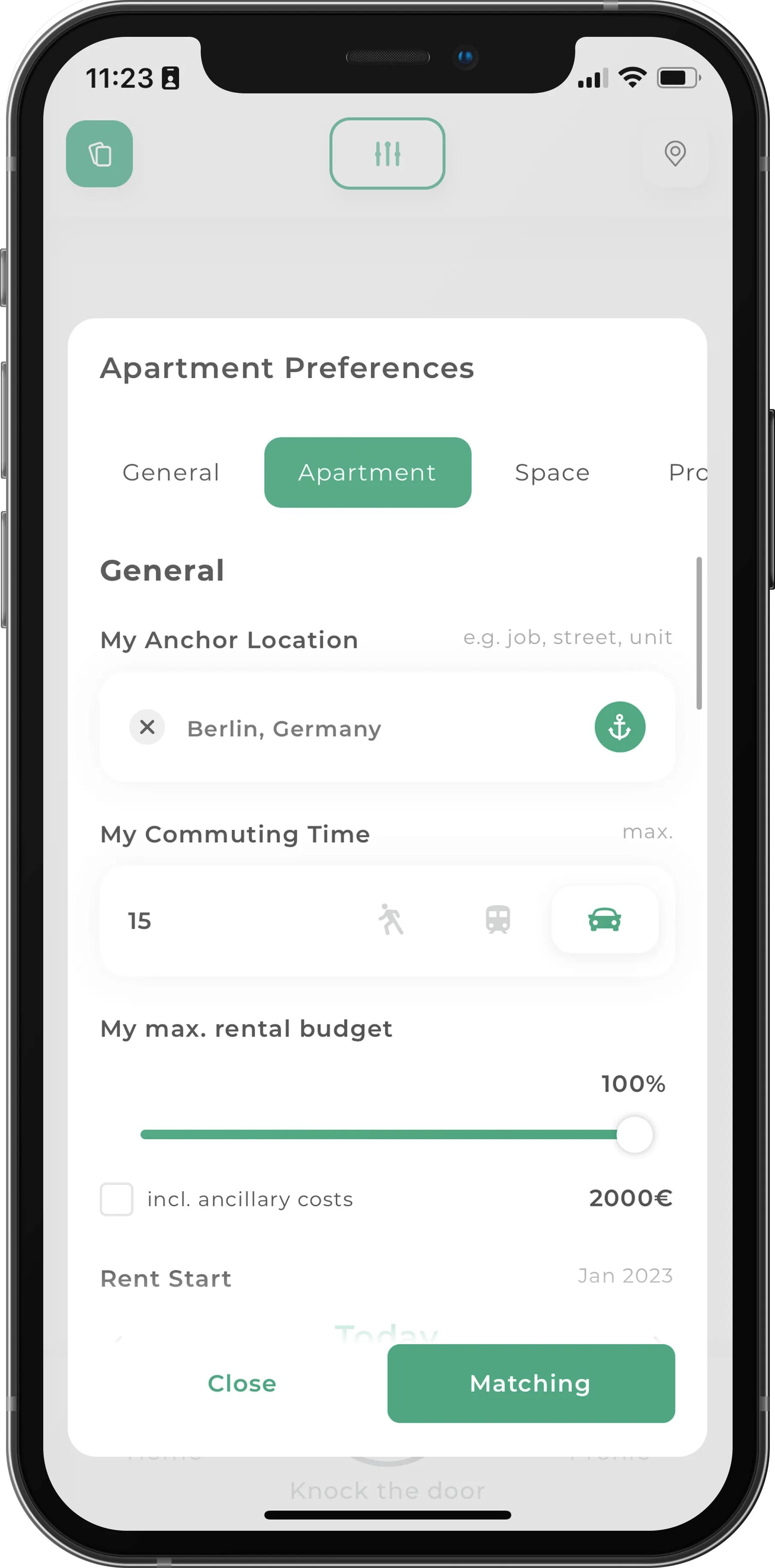Tap the filter sliders button
775x1568 pixels.
(x=387, y=153)
